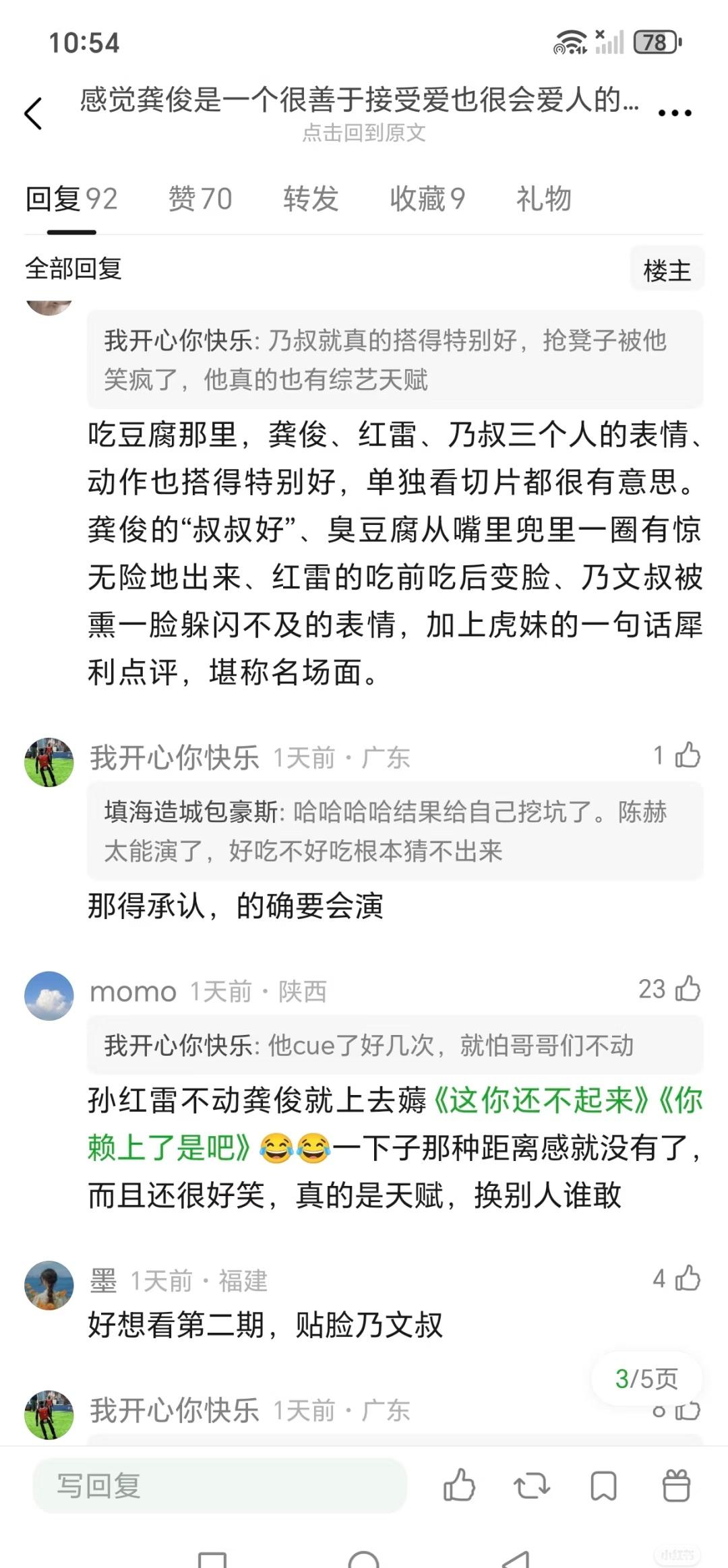
Task: Switch to the 赞 70 tab
Action: pos(200,199)
